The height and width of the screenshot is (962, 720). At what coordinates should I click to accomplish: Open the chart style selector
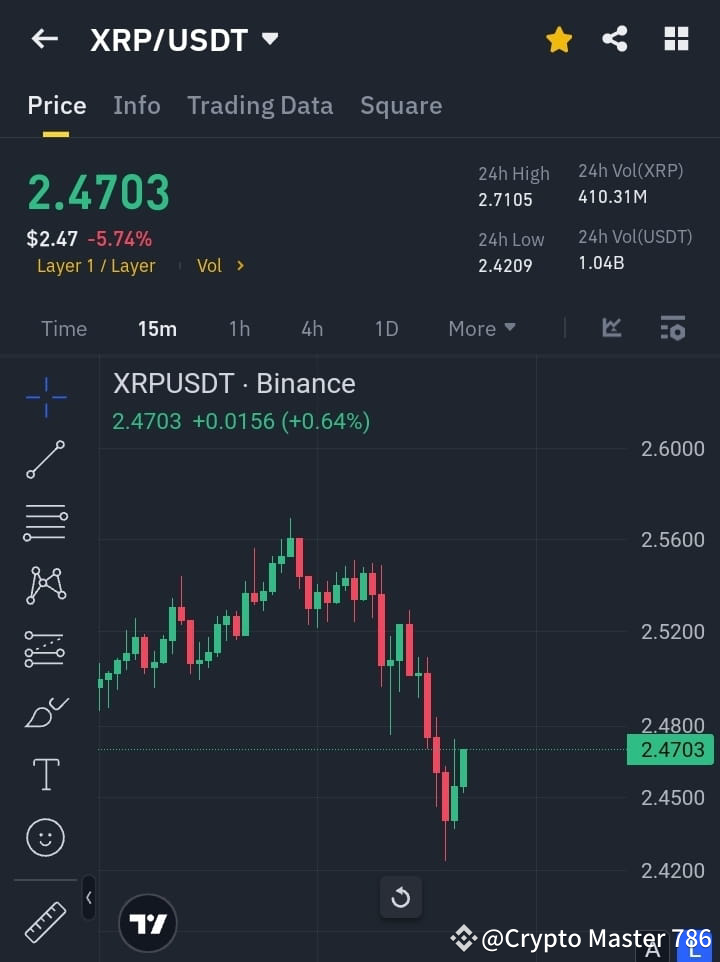click(x=611, y=328)
